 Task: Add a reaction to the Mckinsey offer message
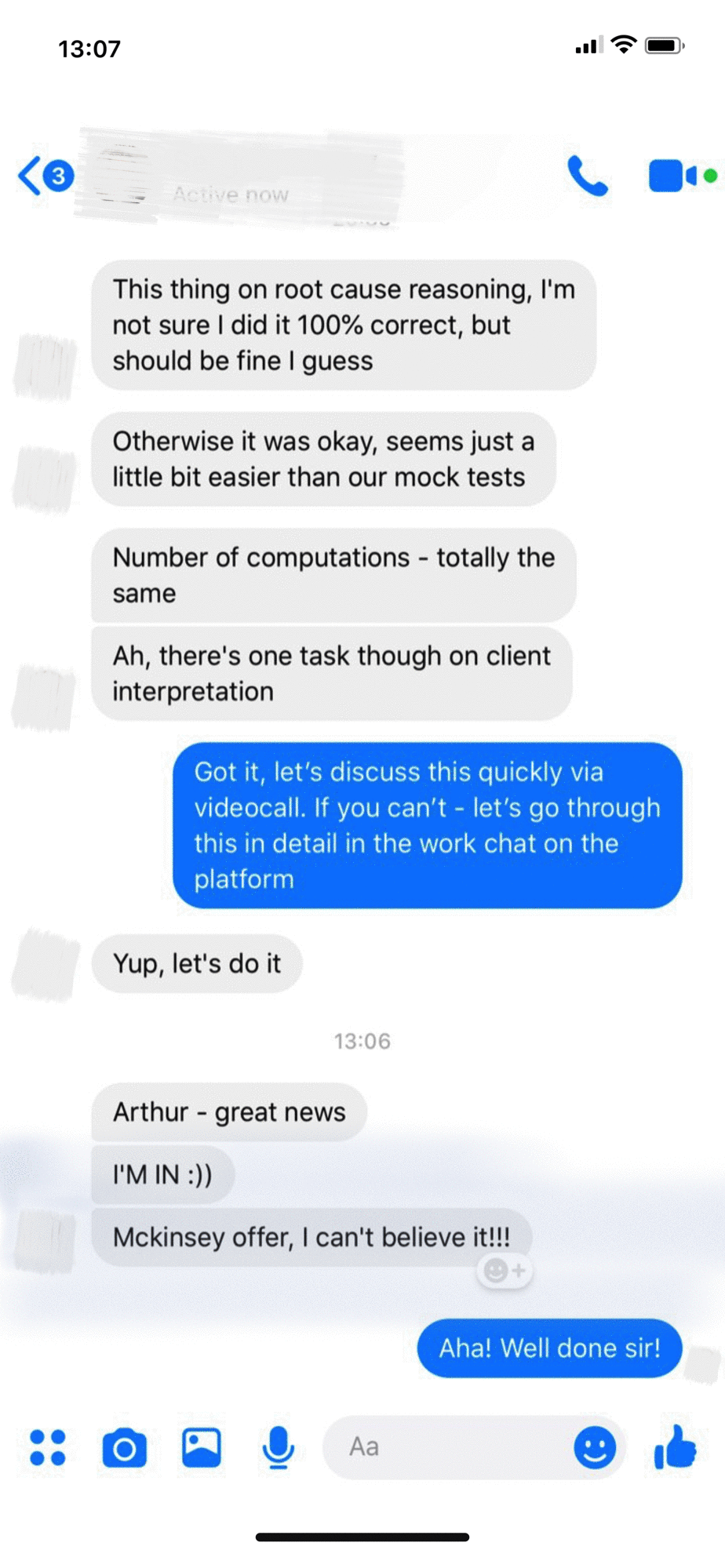point(505,1270)
